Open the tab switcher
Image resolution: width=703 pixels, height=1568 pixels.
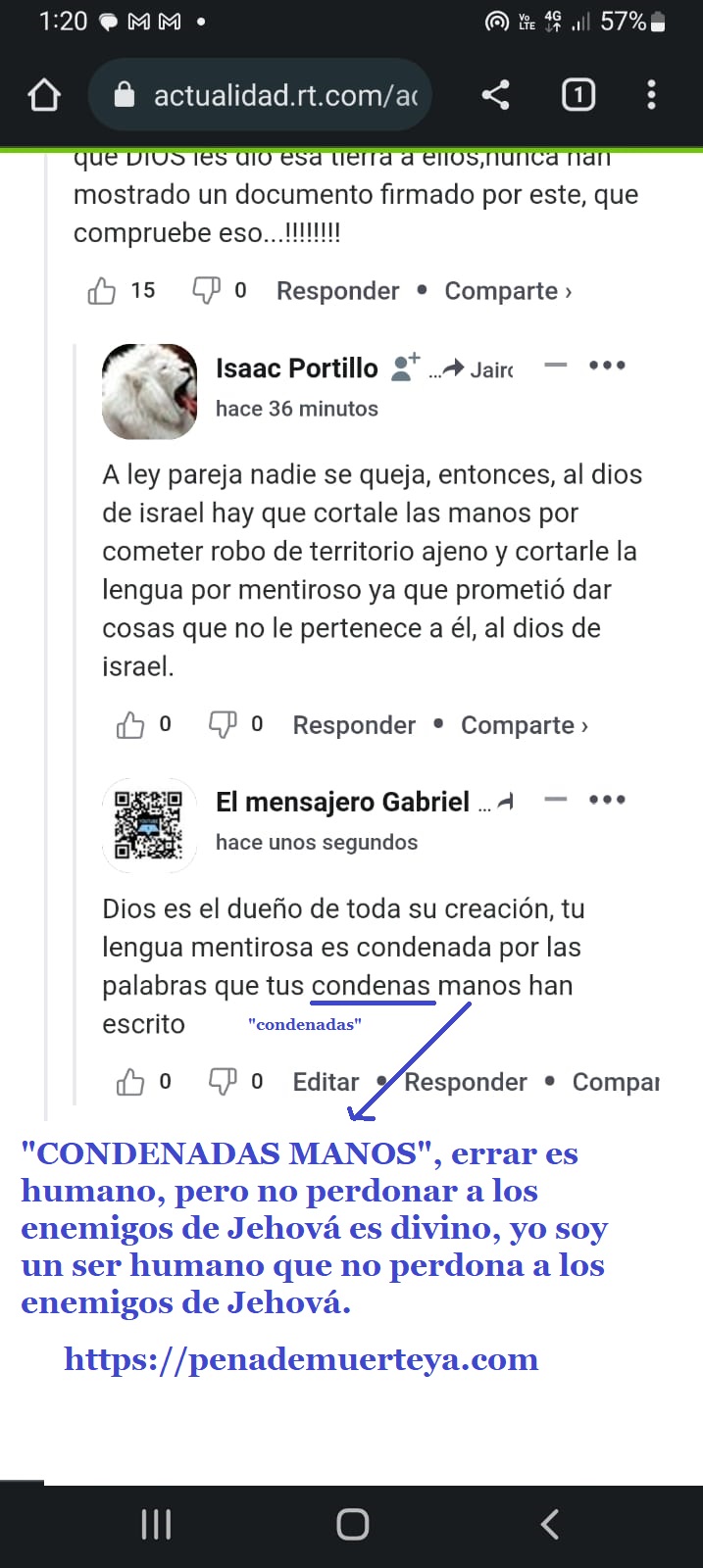pos(577,95)
